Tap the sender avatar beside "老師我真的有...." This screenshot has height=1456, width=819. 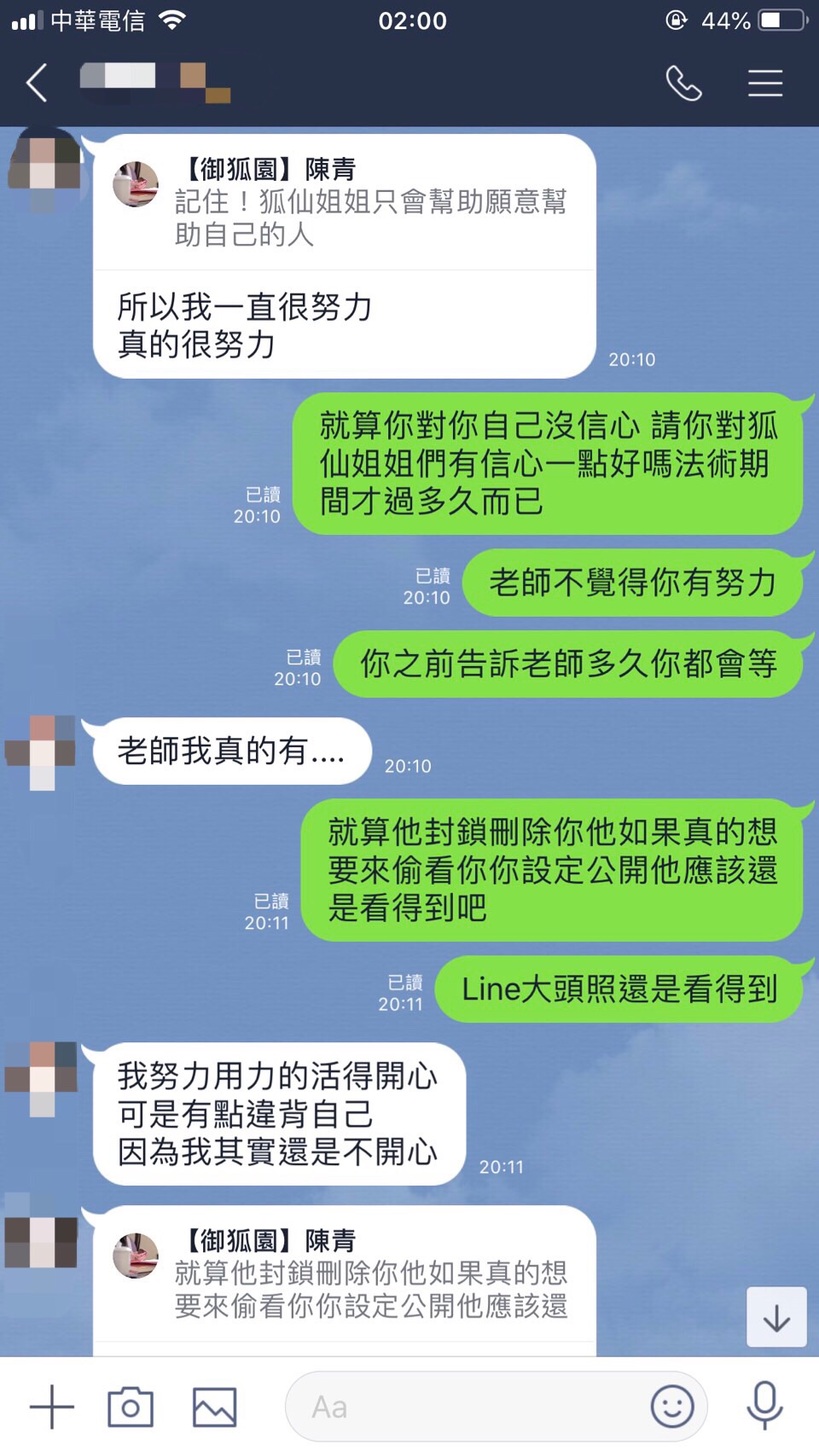coord(42,751)
